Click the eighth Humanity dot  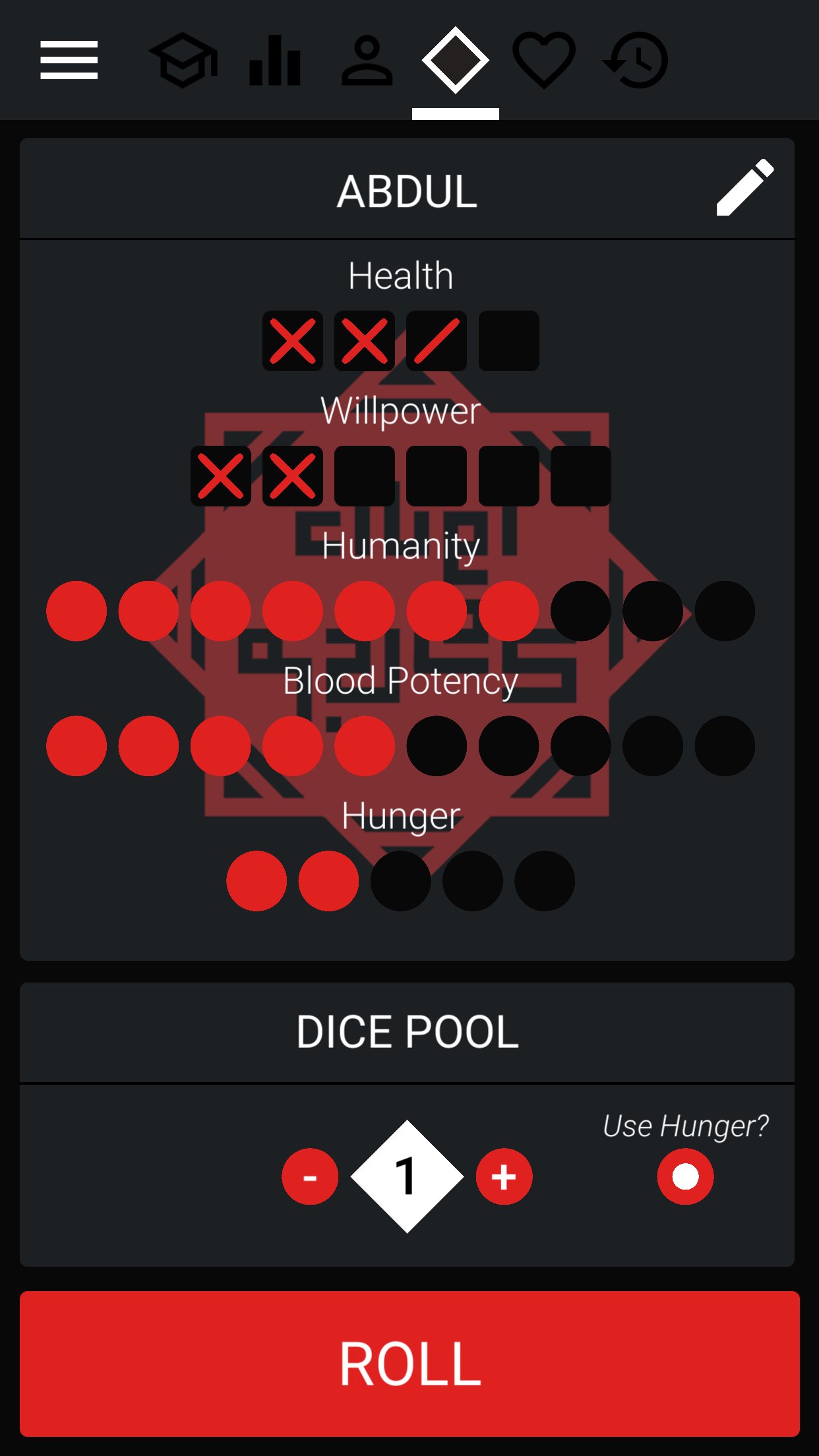coord(580,611)
